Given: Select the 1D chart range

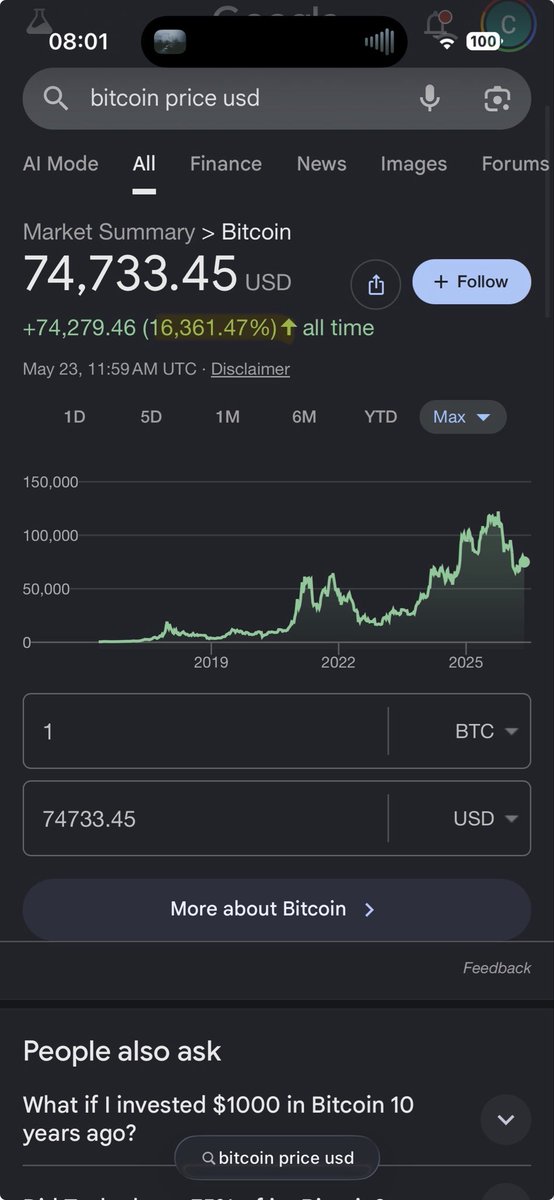Looking at the screenshot, I should 74,417.
